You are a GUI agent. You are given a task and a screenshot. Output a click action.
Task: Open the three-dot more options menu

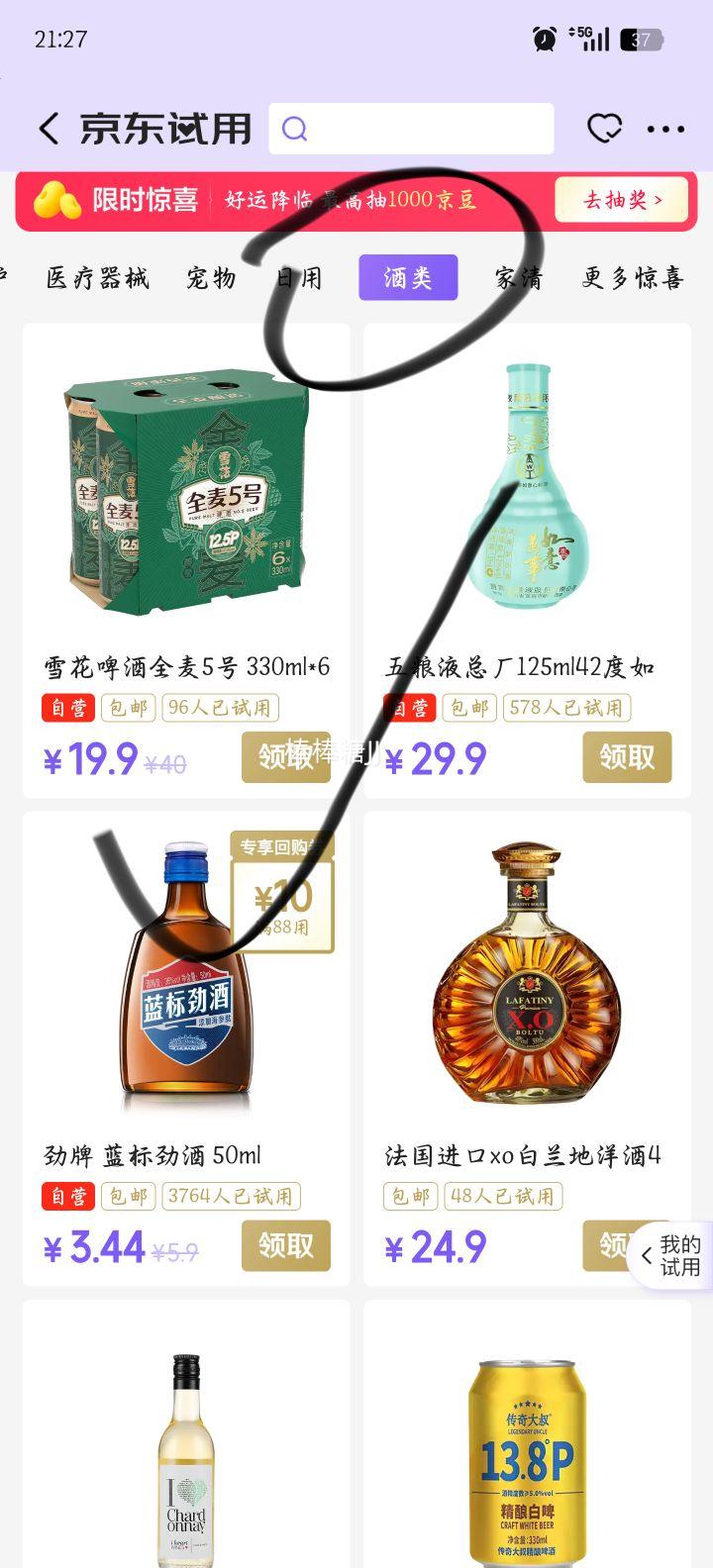coord(666,129)
